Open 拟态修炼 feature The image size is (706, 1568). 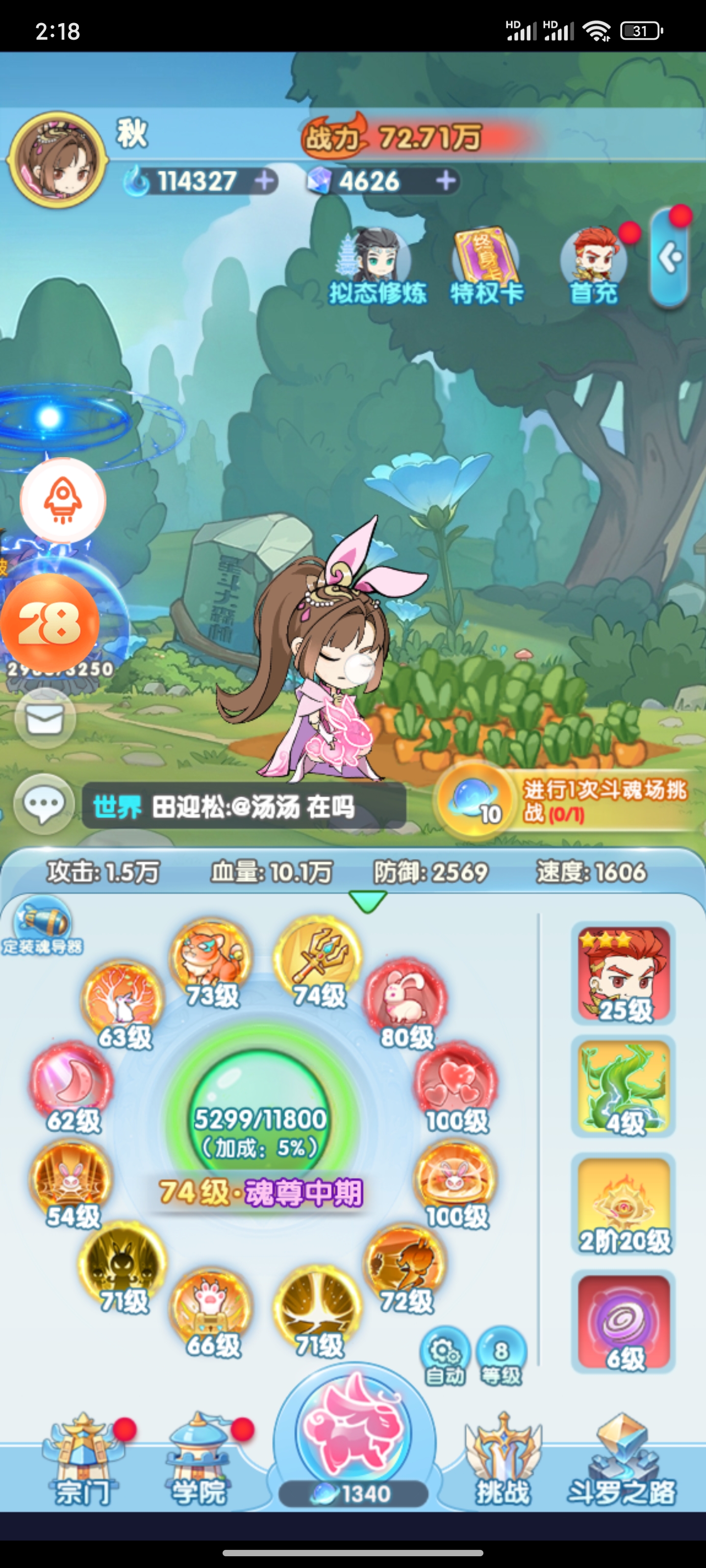pos(377,268)
